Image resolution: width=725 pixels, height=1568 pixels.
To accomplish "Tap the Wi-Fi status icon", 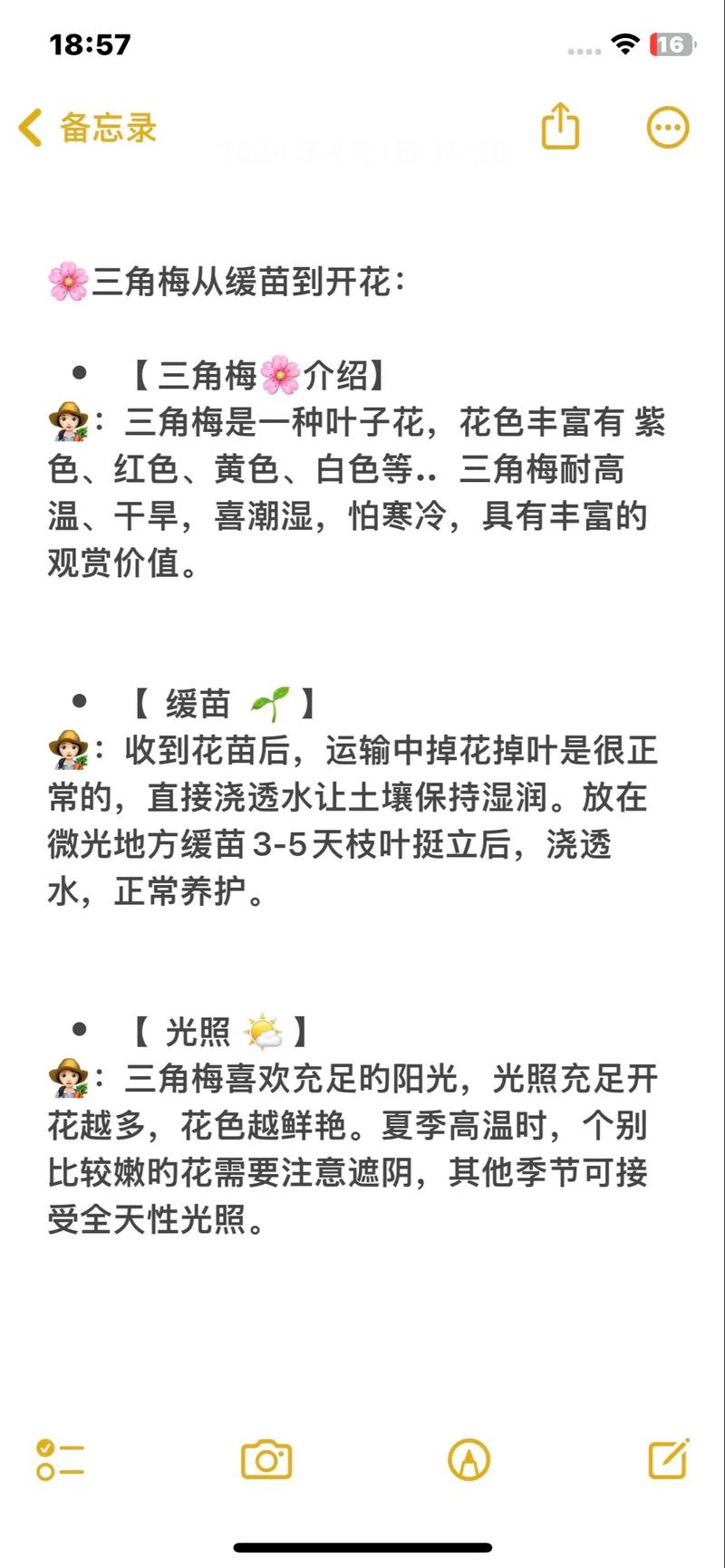I will coord(626,43).
